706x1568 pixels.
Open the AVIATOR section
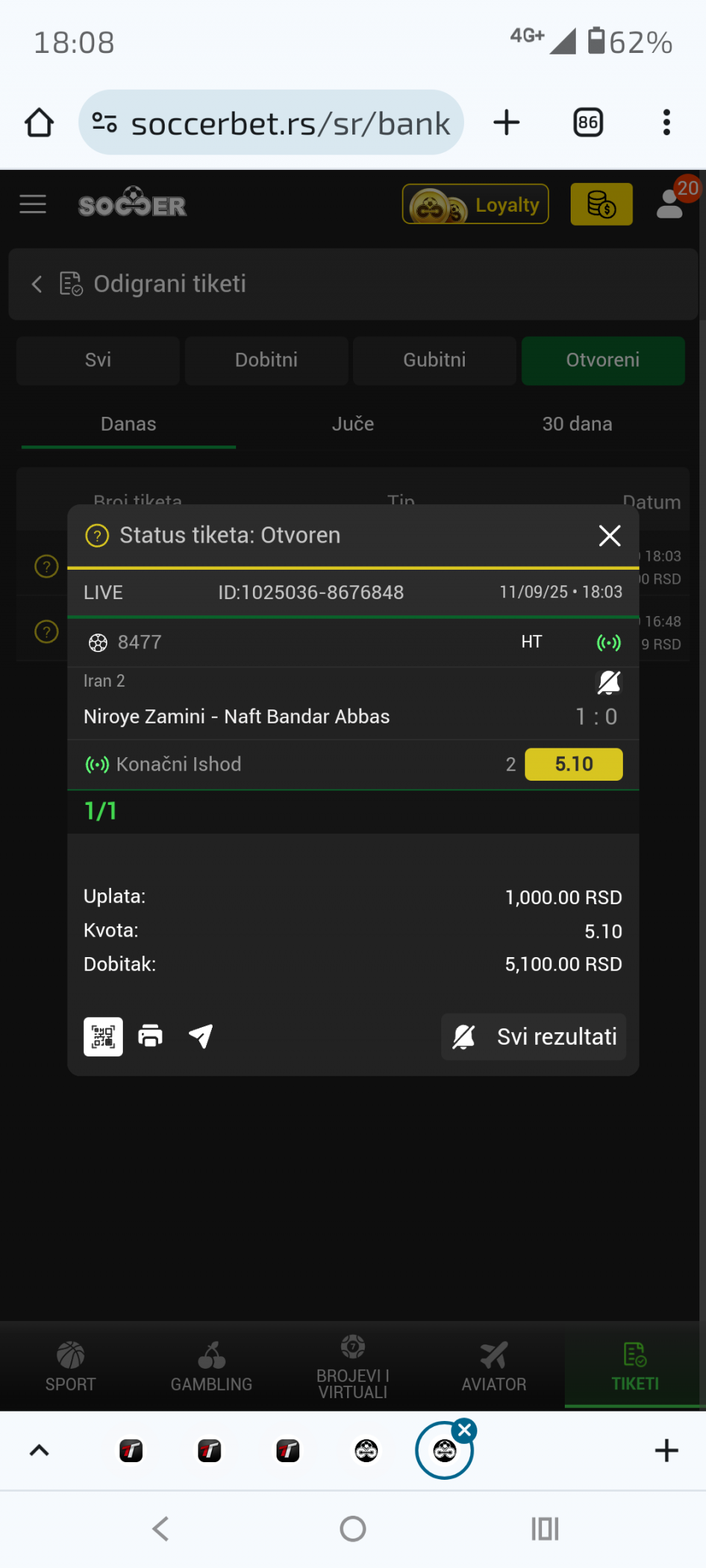pos(494,1366)
